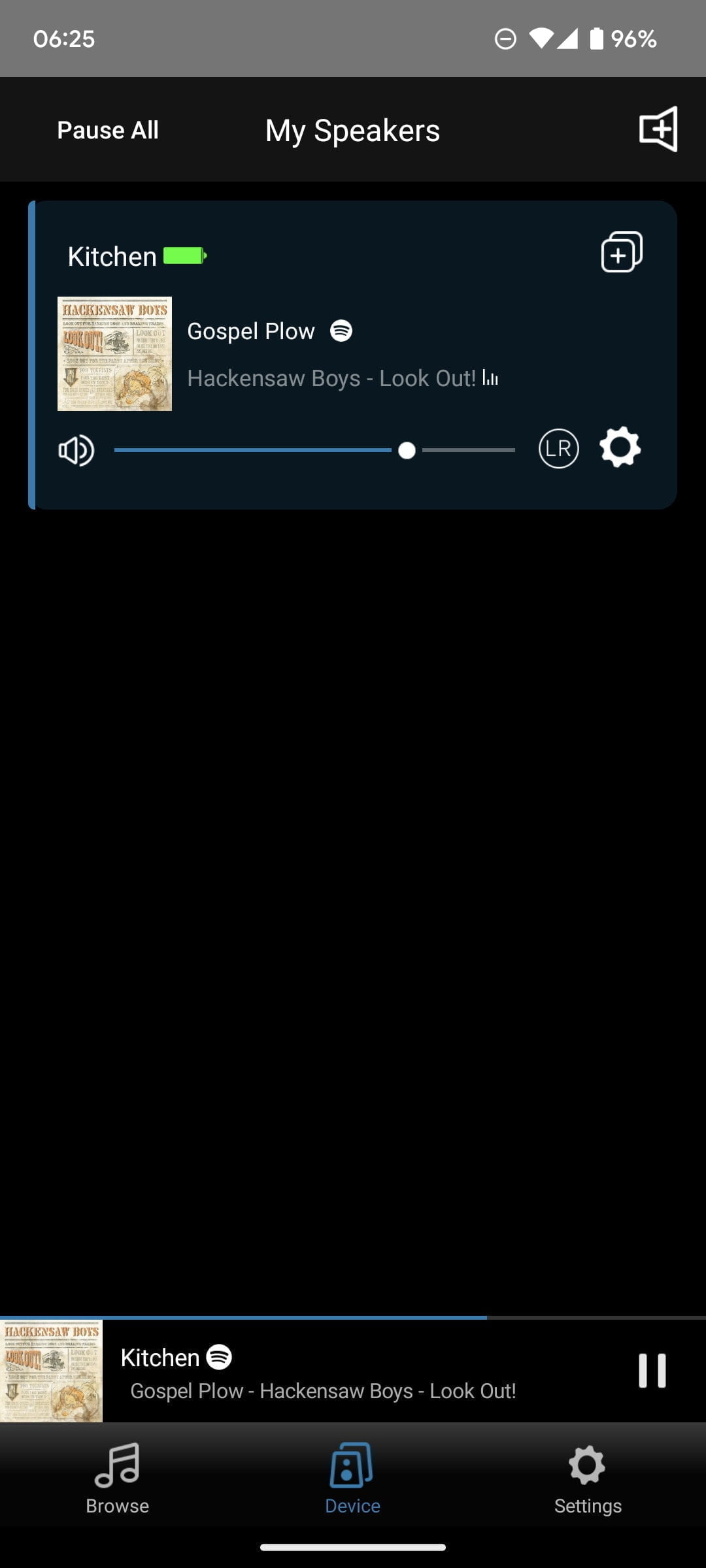The image size is (706, 1568).
Task: Pause all speakers
Action: pos(108,130)
